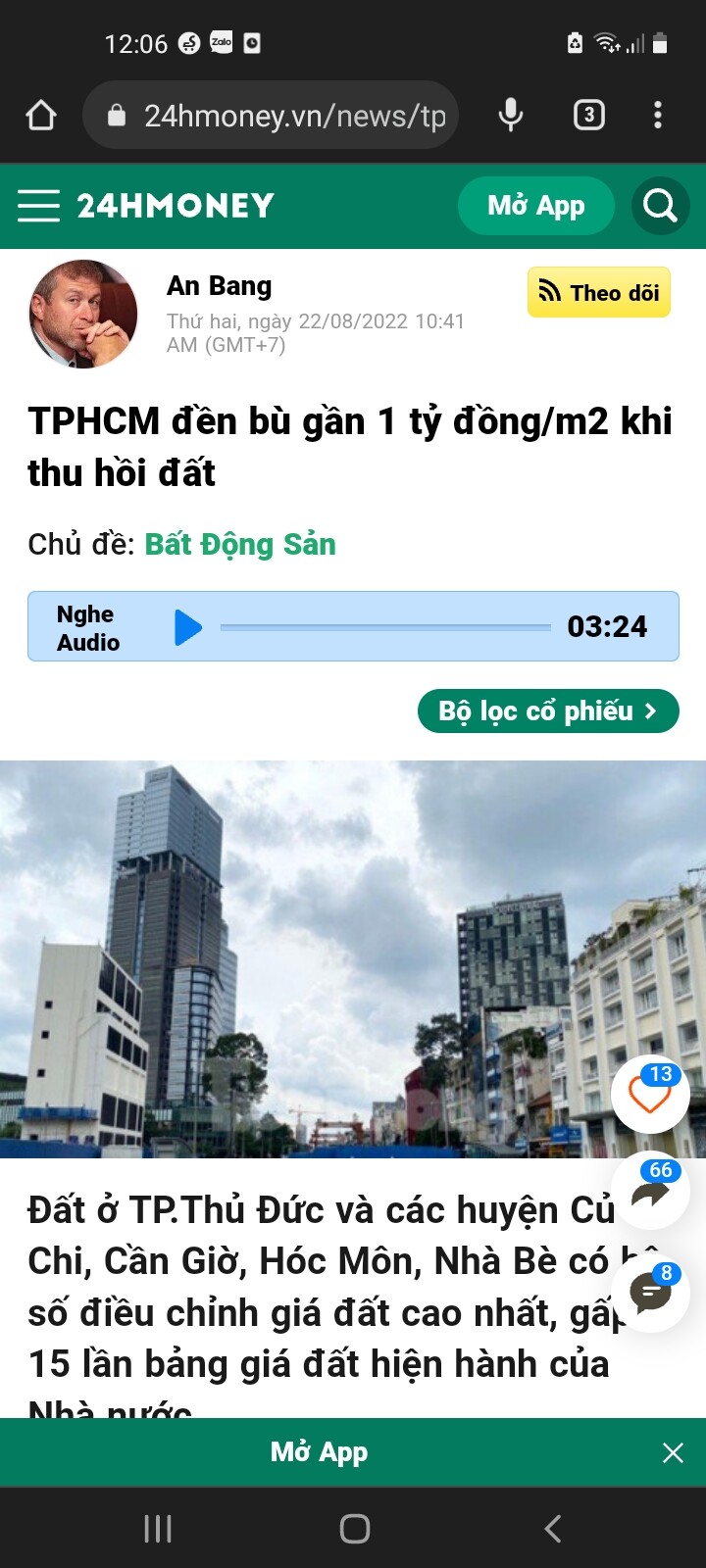Open Bộ lọc cổ phiếu stock filter
The image size is (706, 1568).
[x=547, y=711]
